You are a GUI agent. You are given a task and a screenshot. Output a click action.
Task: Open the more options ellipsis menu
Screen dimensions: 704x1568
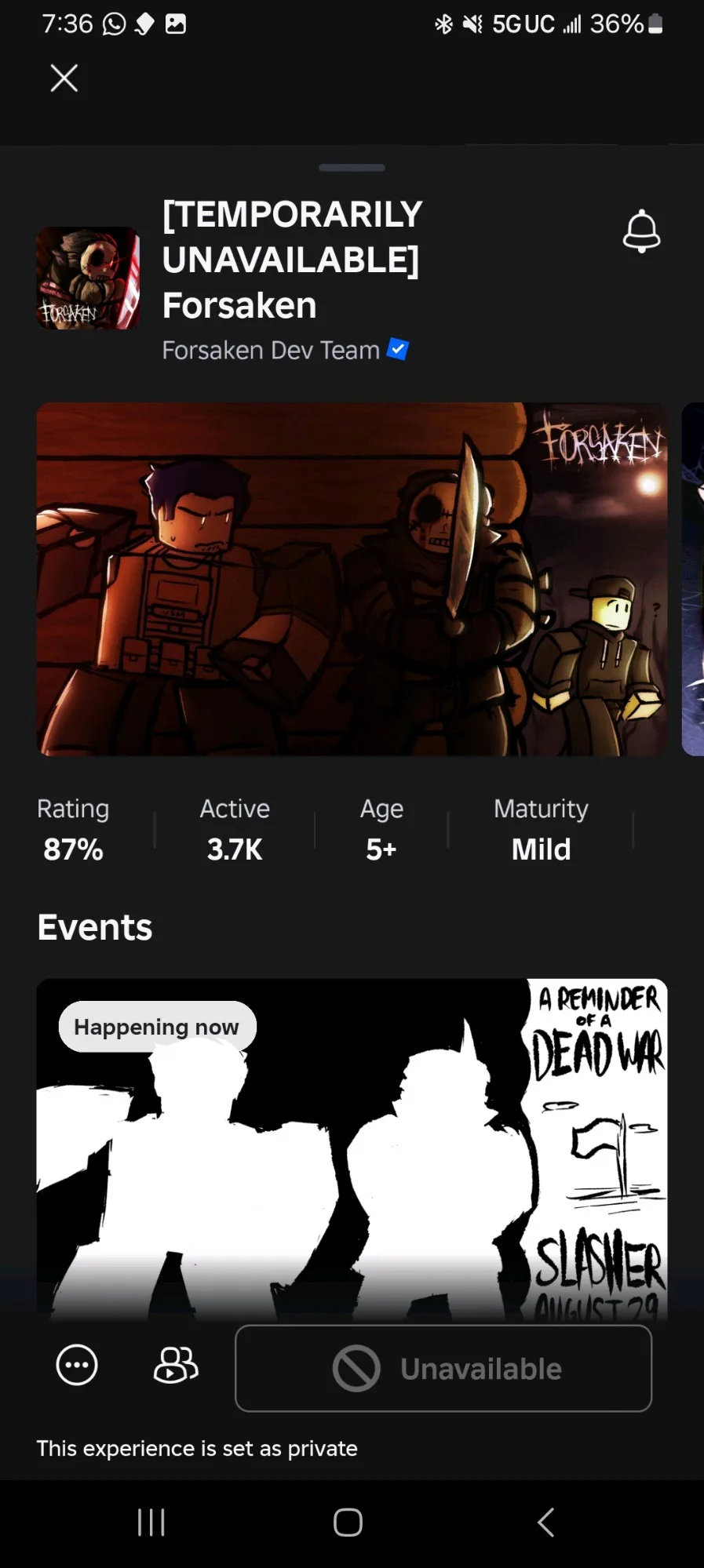(x=77, y=1365)
